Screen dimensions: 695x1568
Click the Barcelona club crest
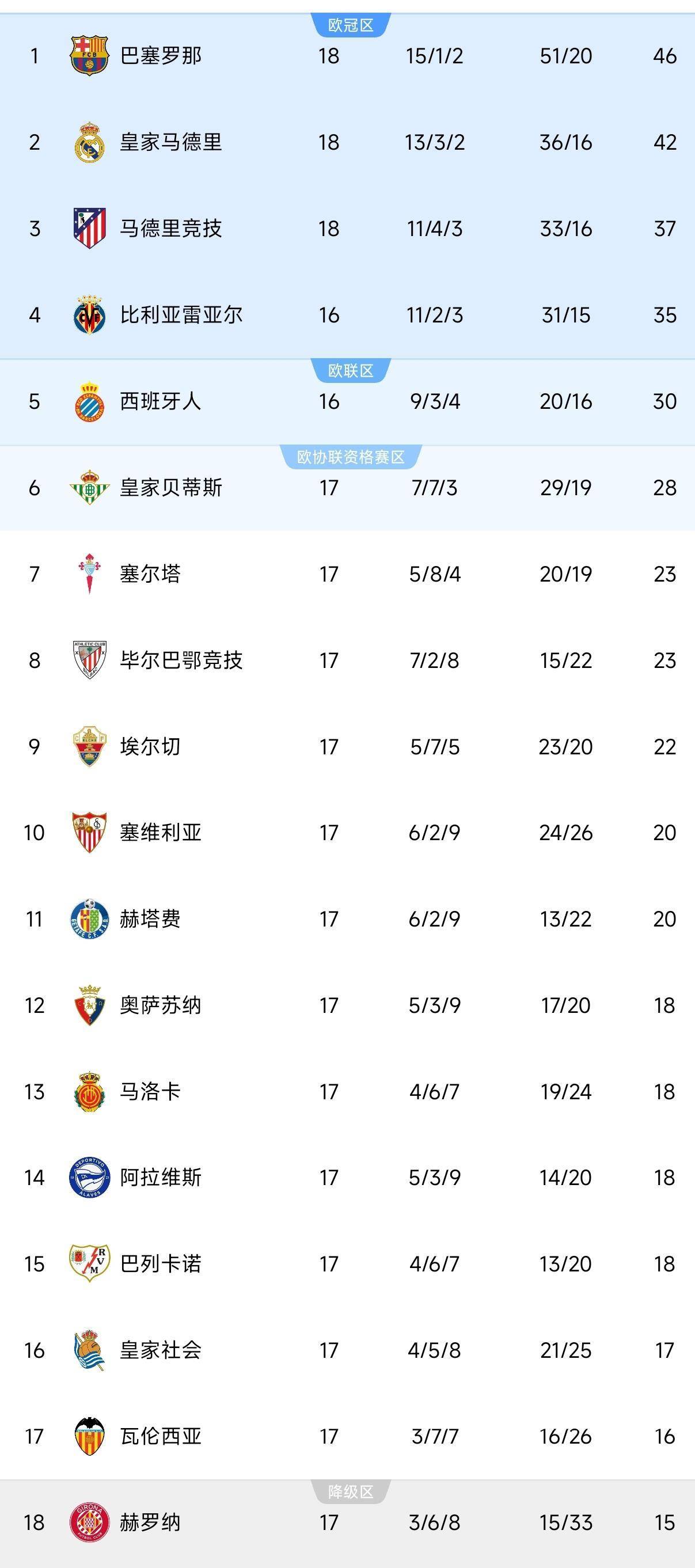90,56
